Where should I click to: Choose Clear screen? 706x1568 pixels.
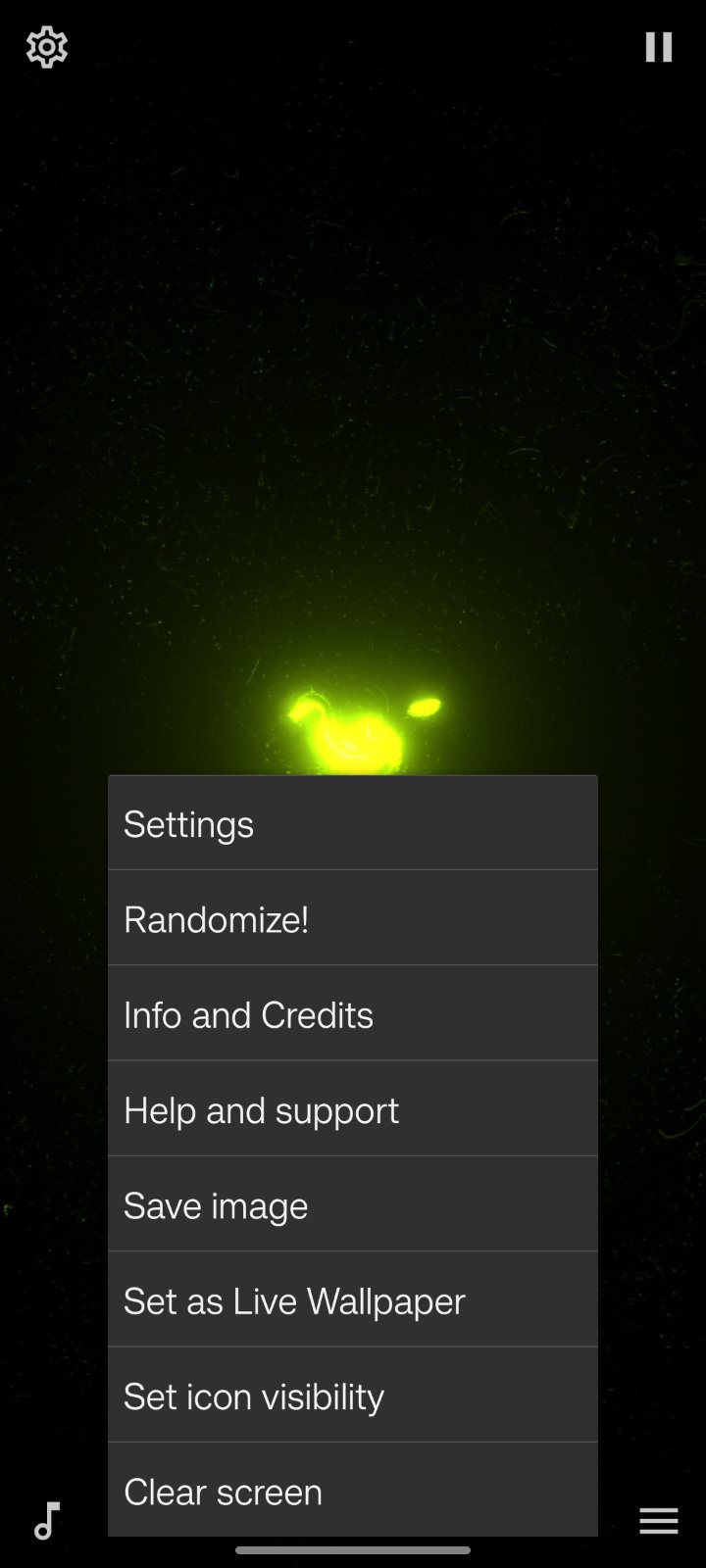coord(353,1490)
